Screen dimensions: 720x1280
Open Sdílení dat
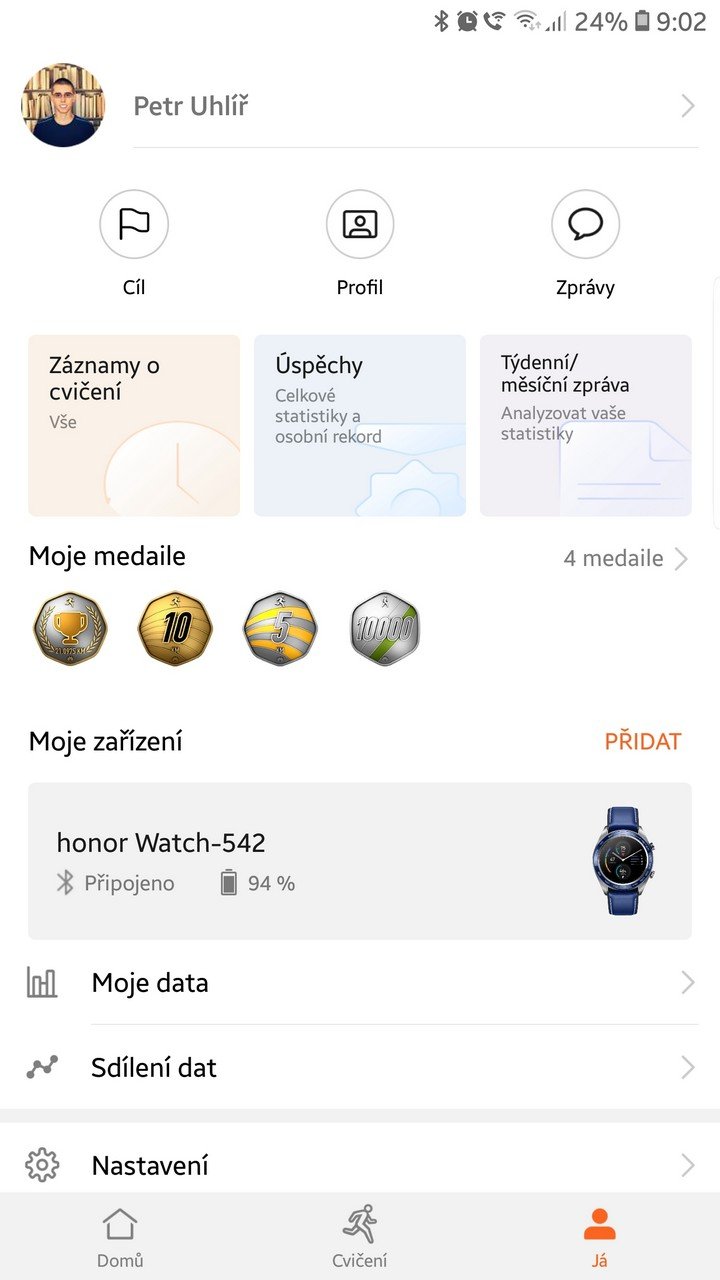(360, 1067)
